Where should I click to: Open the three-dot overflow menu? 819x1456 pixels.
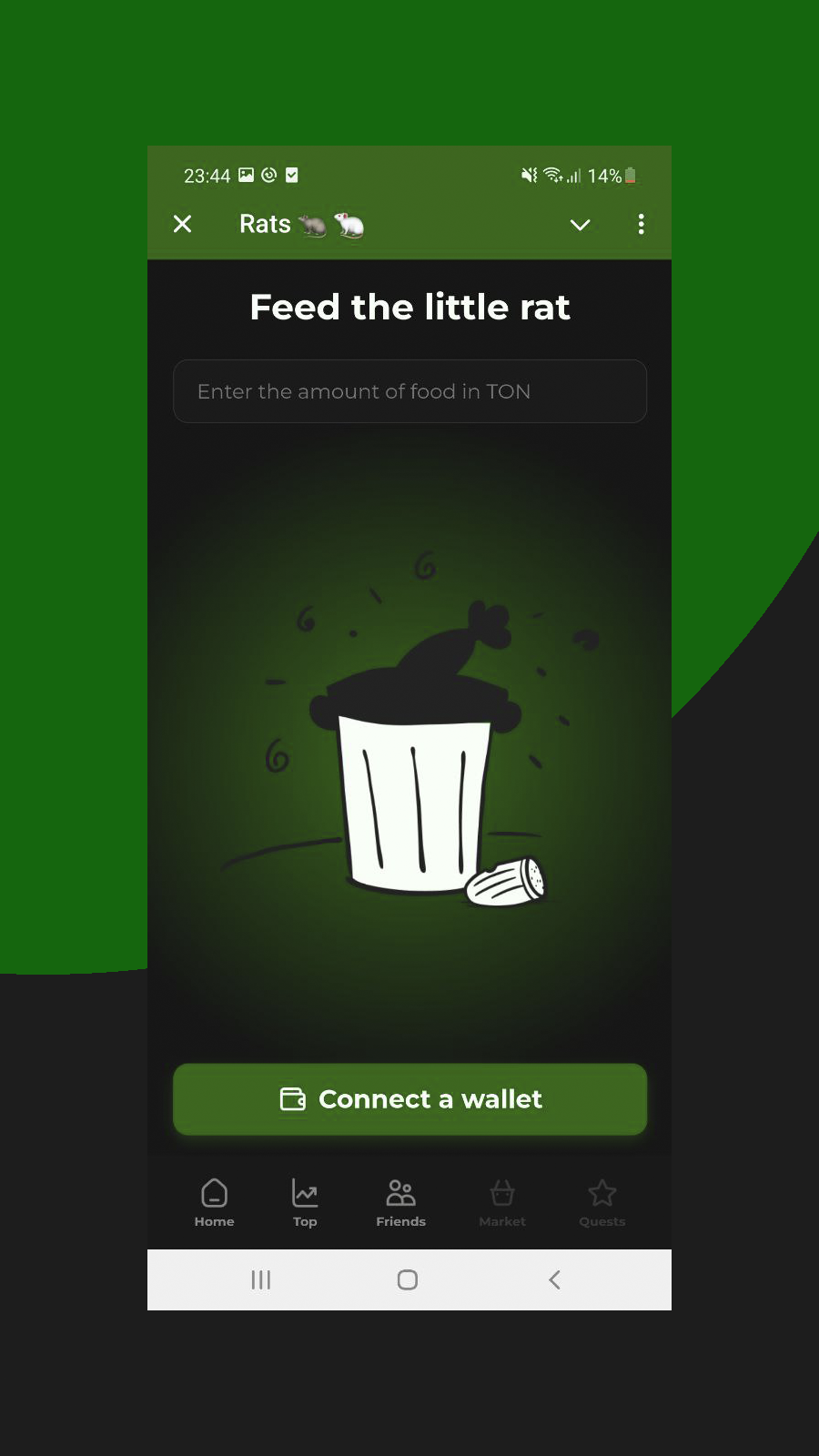pyautogui.click(x=642, y=225)
